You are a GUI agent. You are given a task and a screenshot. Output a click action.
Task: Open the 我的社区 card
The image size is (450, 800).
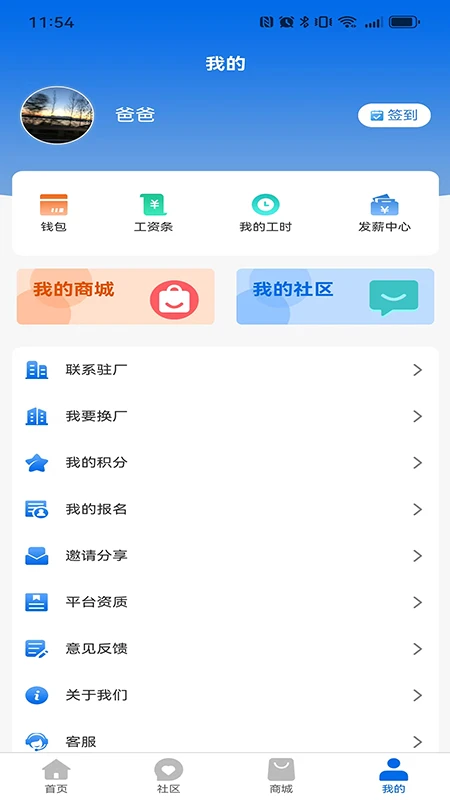pyautogui.click(x=335, y=296)
